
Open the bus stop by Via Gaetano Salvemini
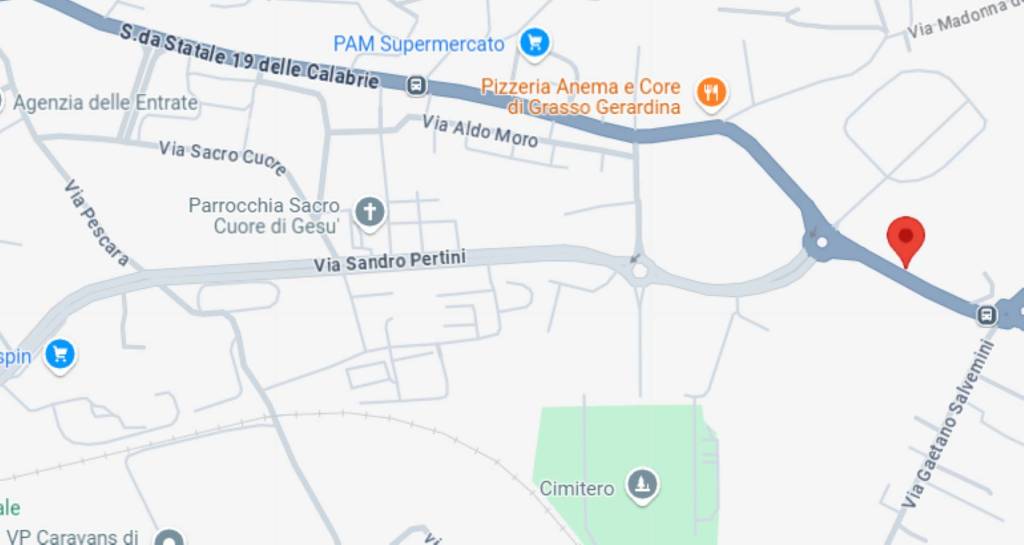(x=987, y=315)
